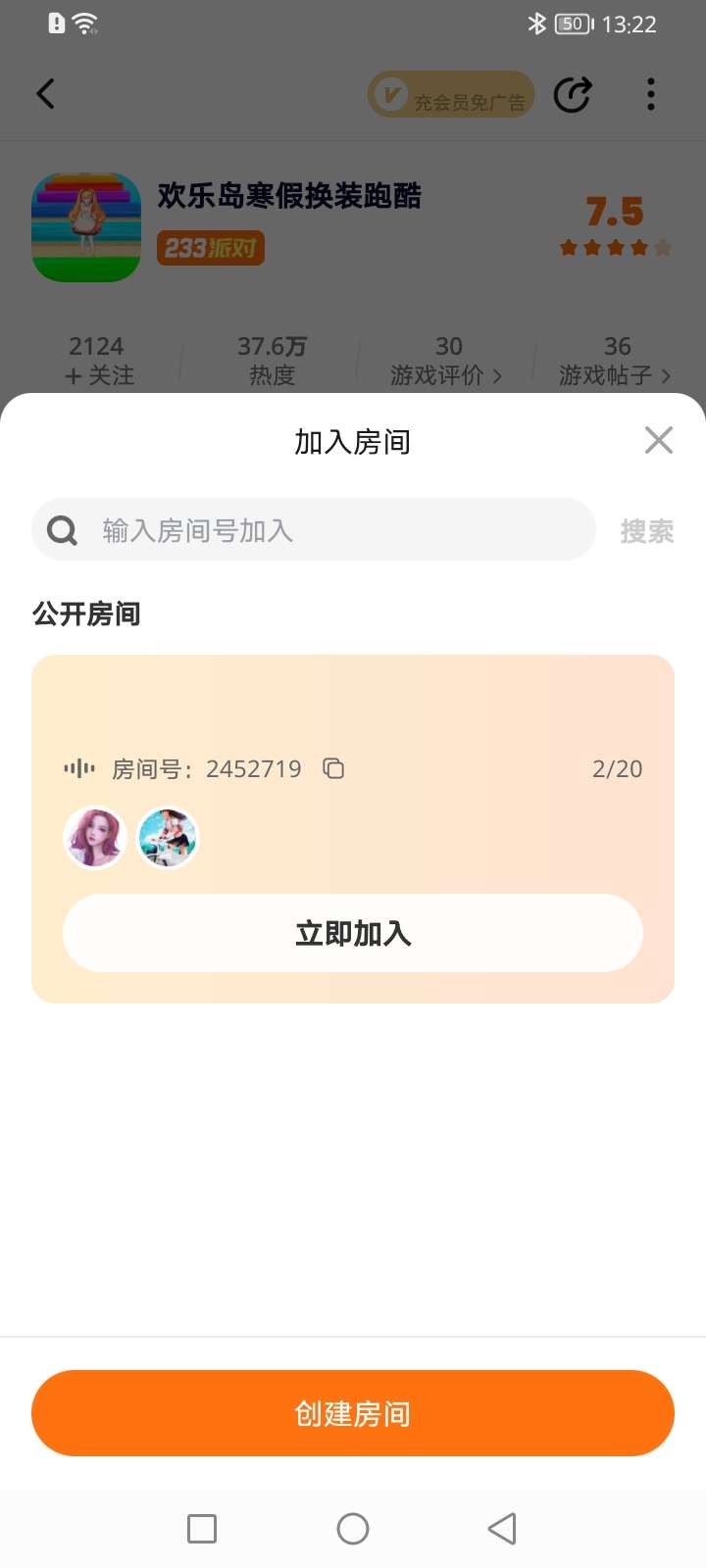Copy room number 2452719

pos(333,768)
